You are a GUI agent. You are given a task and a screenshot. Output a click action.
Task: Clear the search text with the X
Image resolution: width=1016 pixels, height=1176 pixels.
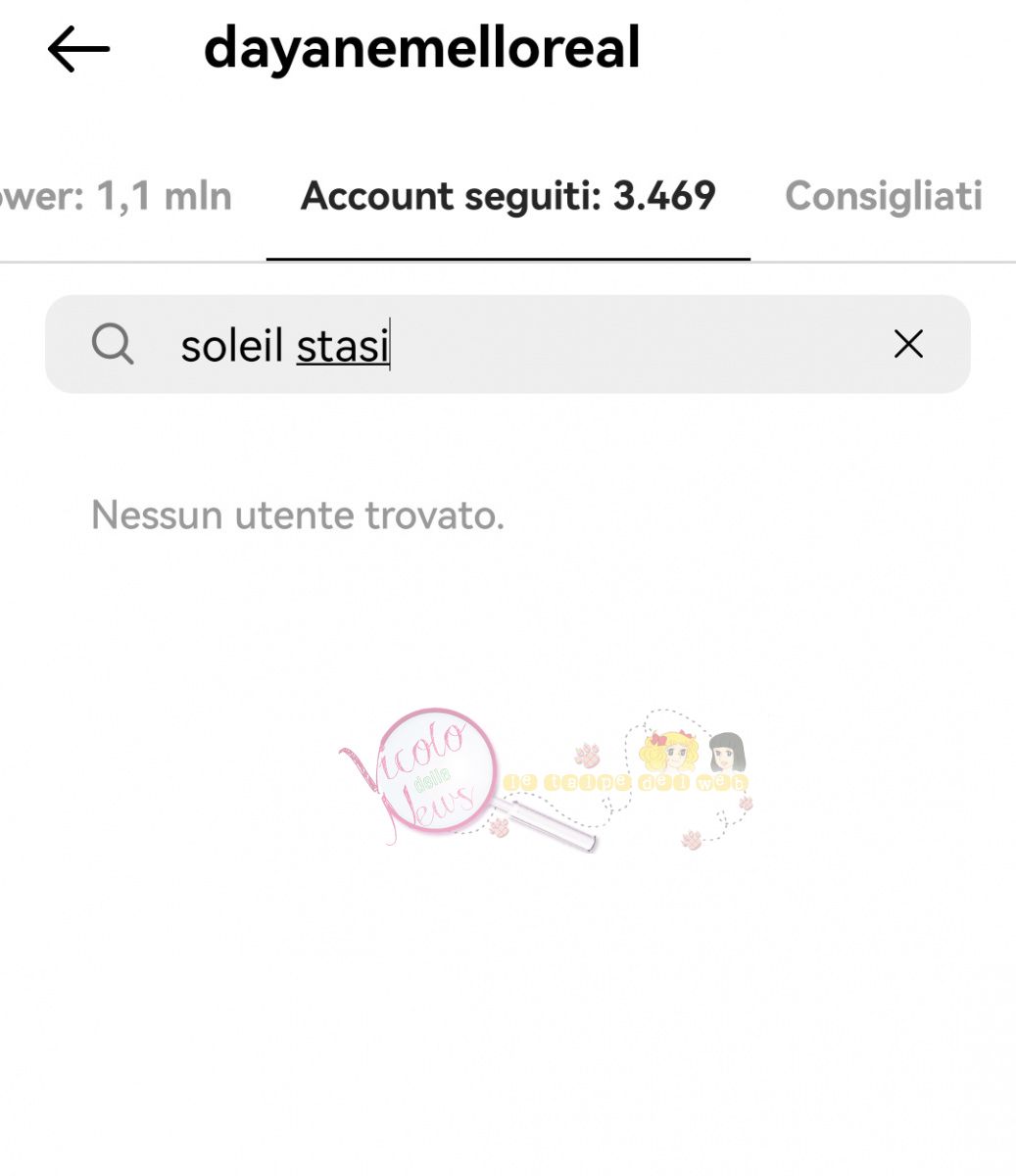click(908, 345)
